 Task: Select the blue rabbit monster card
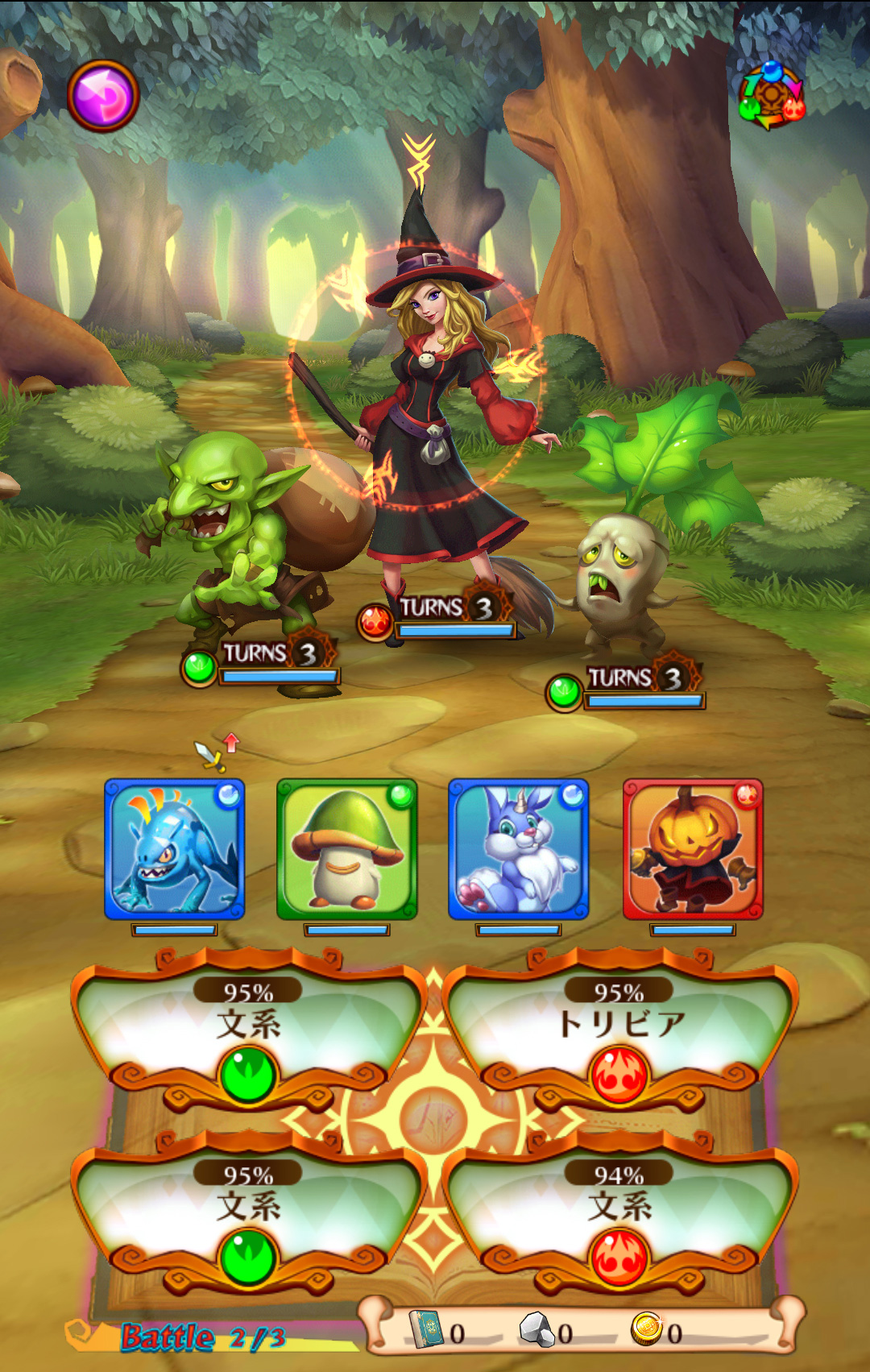(x=519, y=849)
